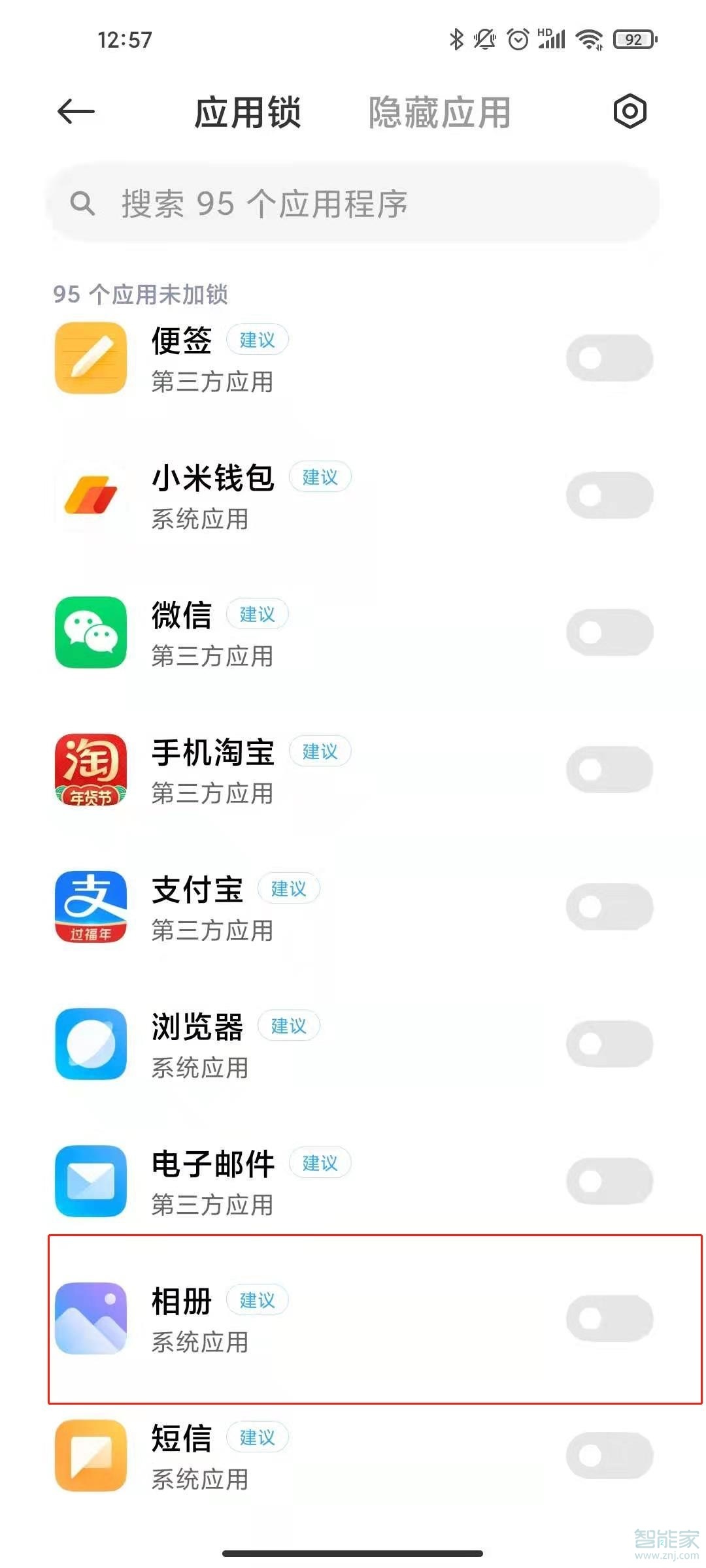706x1568 pixels.
Task: Toggle the lock switch for 支付宝
Action: pos(609,907)
